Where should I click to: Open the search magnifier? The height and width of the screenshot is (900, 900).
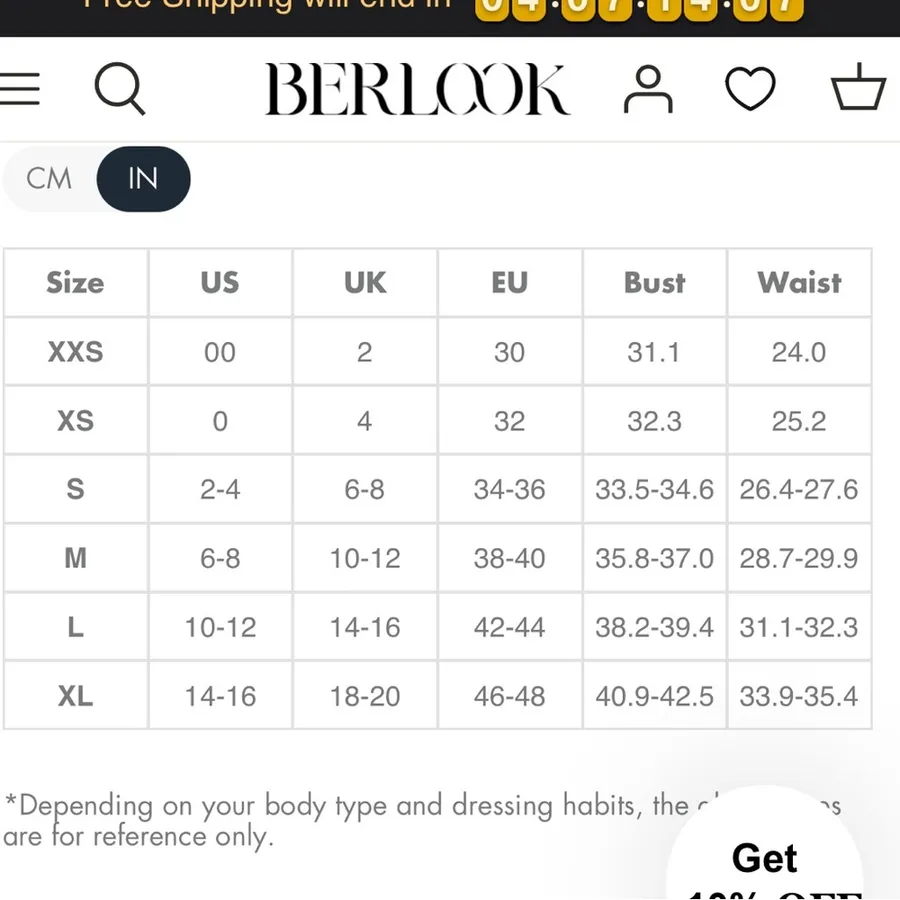[x=119, y=89]
